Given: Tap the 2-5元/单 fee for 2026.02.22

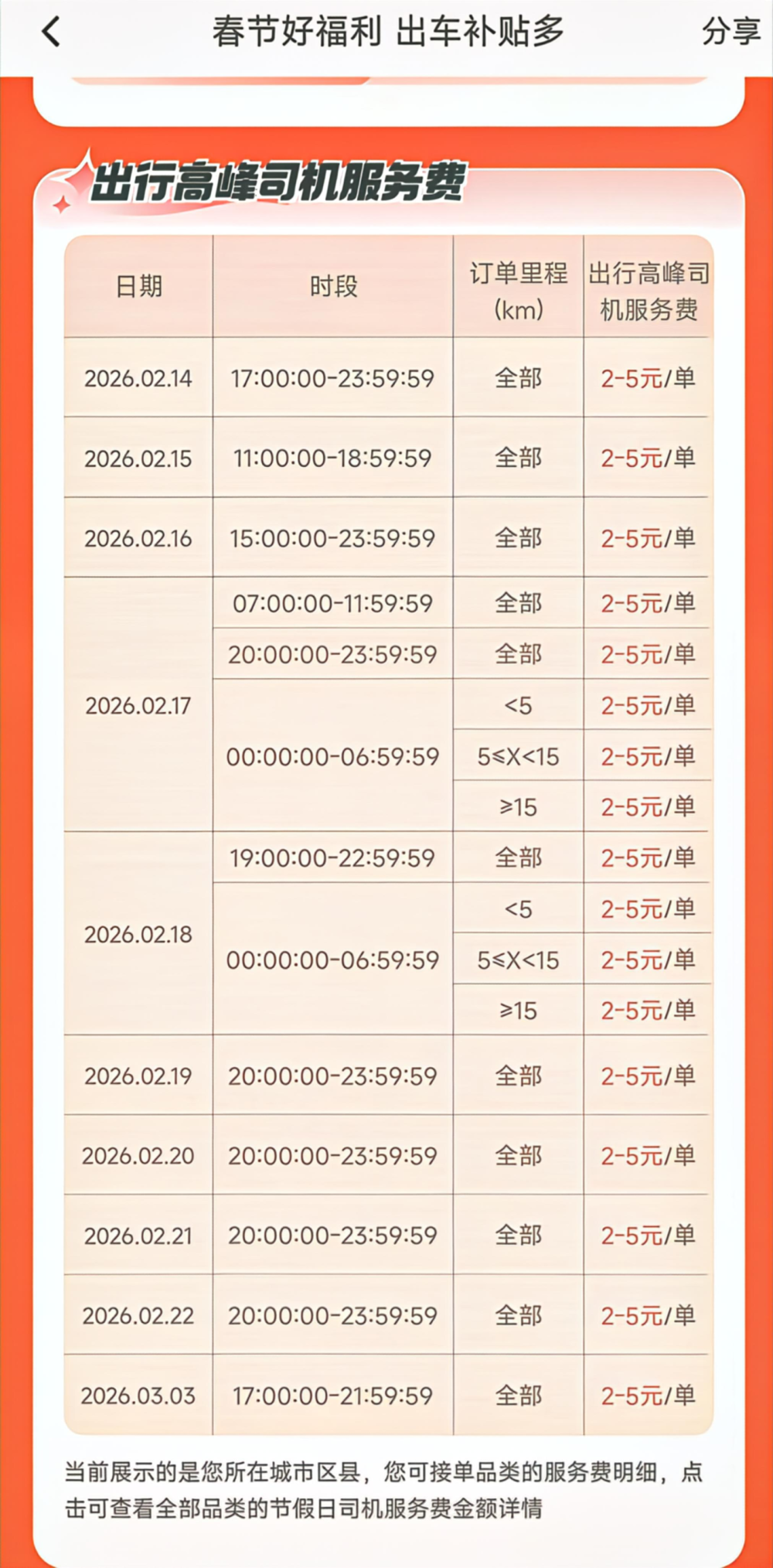Looking at the screenshot, I should 648,1315.
